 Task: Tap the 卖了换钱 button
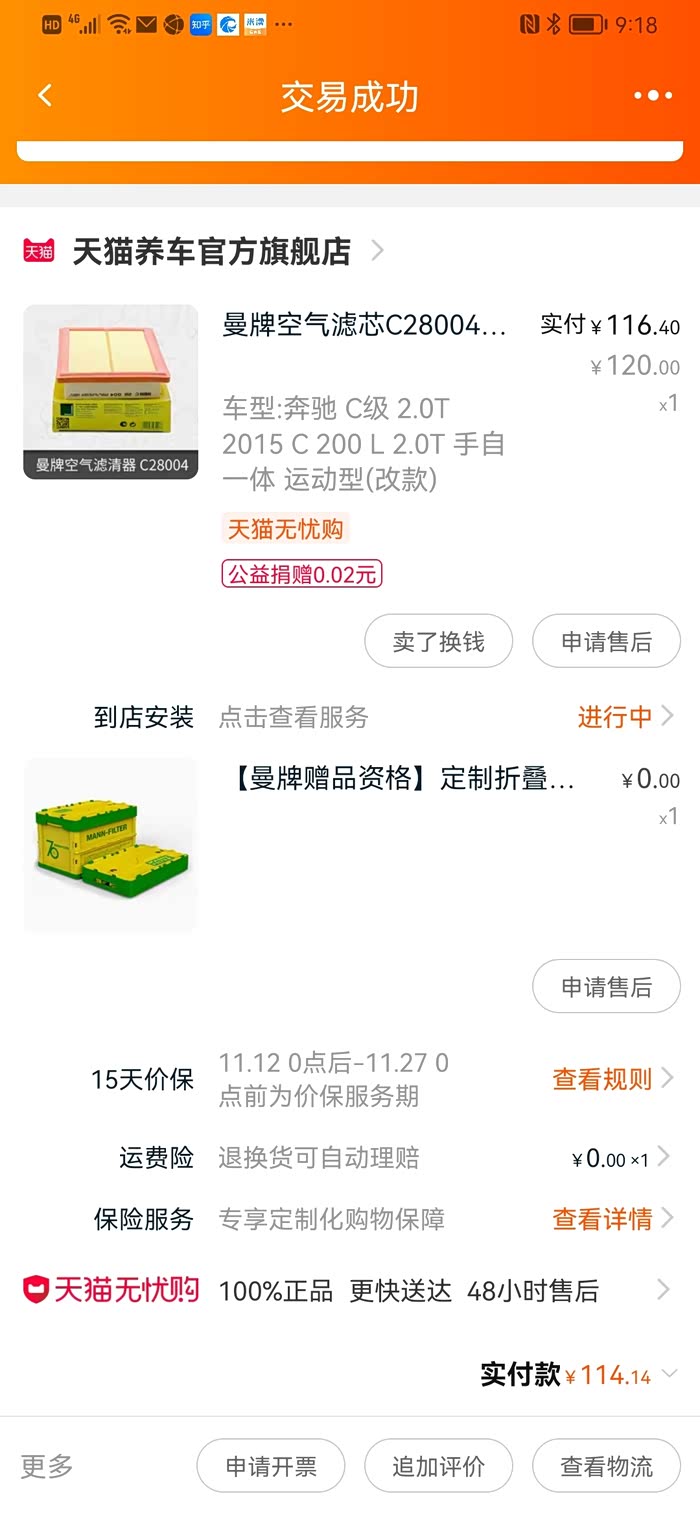[438, 641]
